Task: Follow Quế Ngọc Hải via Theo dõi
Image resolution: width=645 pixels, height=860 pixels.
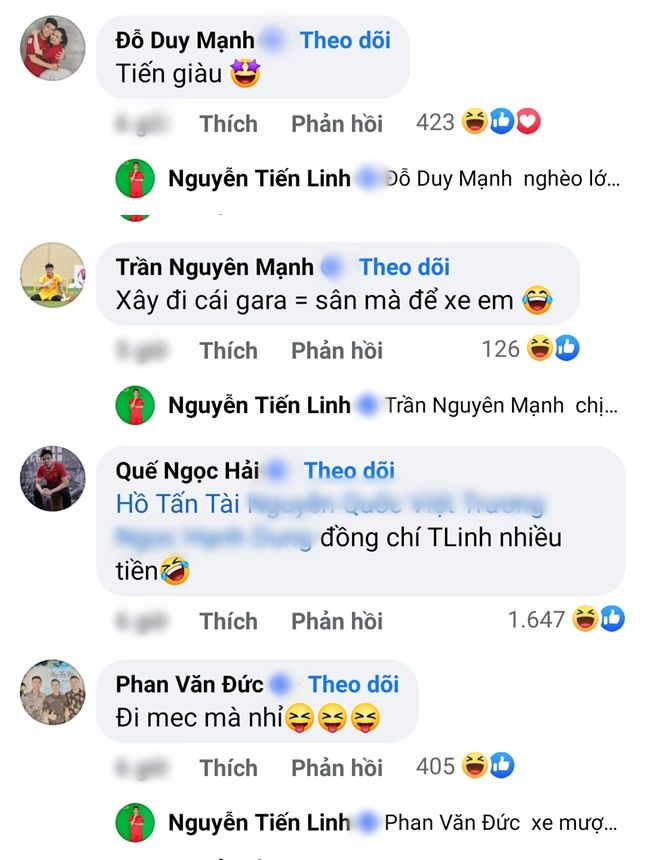Action: [349, 471]
